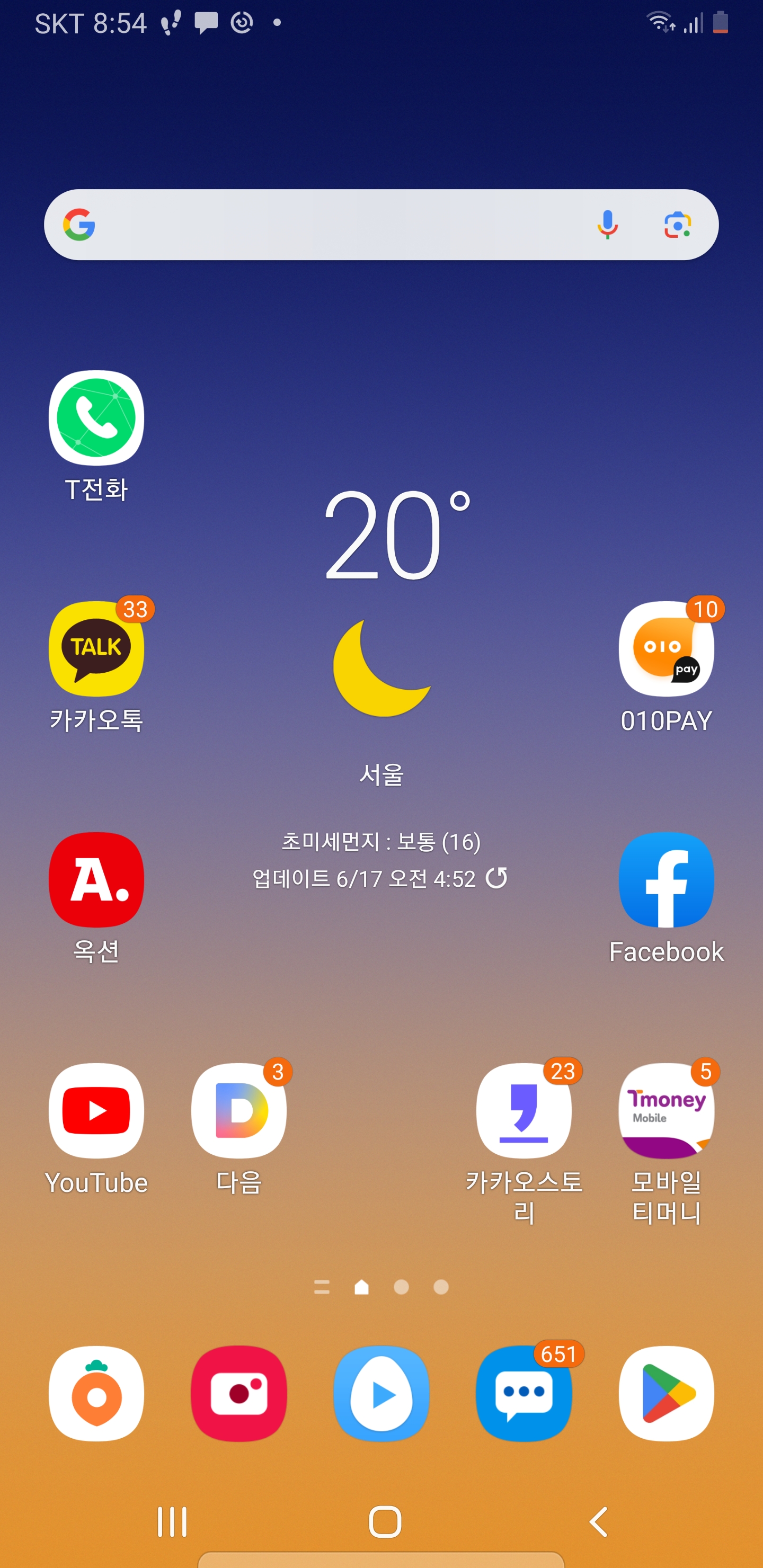Open the Google Play Store
Viewport: 763px width, 1568px height.
[x=666, y=1393]
